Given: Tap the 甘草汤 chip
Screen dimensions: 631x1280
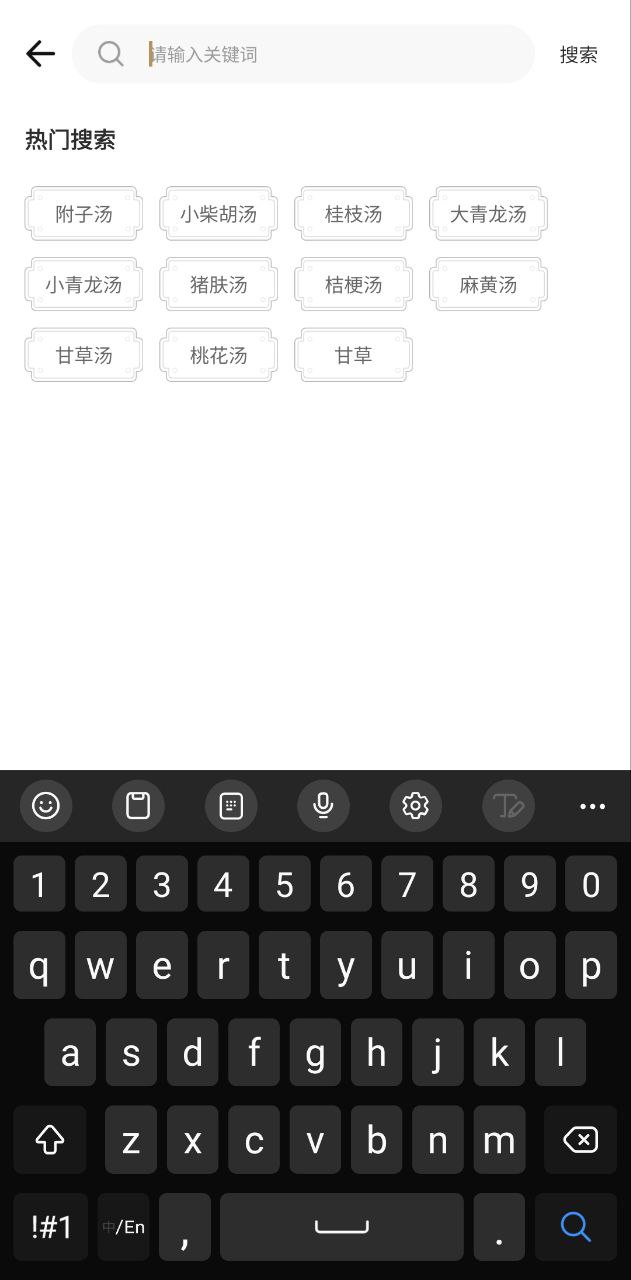Looking at the screenshot, I should coord(84,356).
